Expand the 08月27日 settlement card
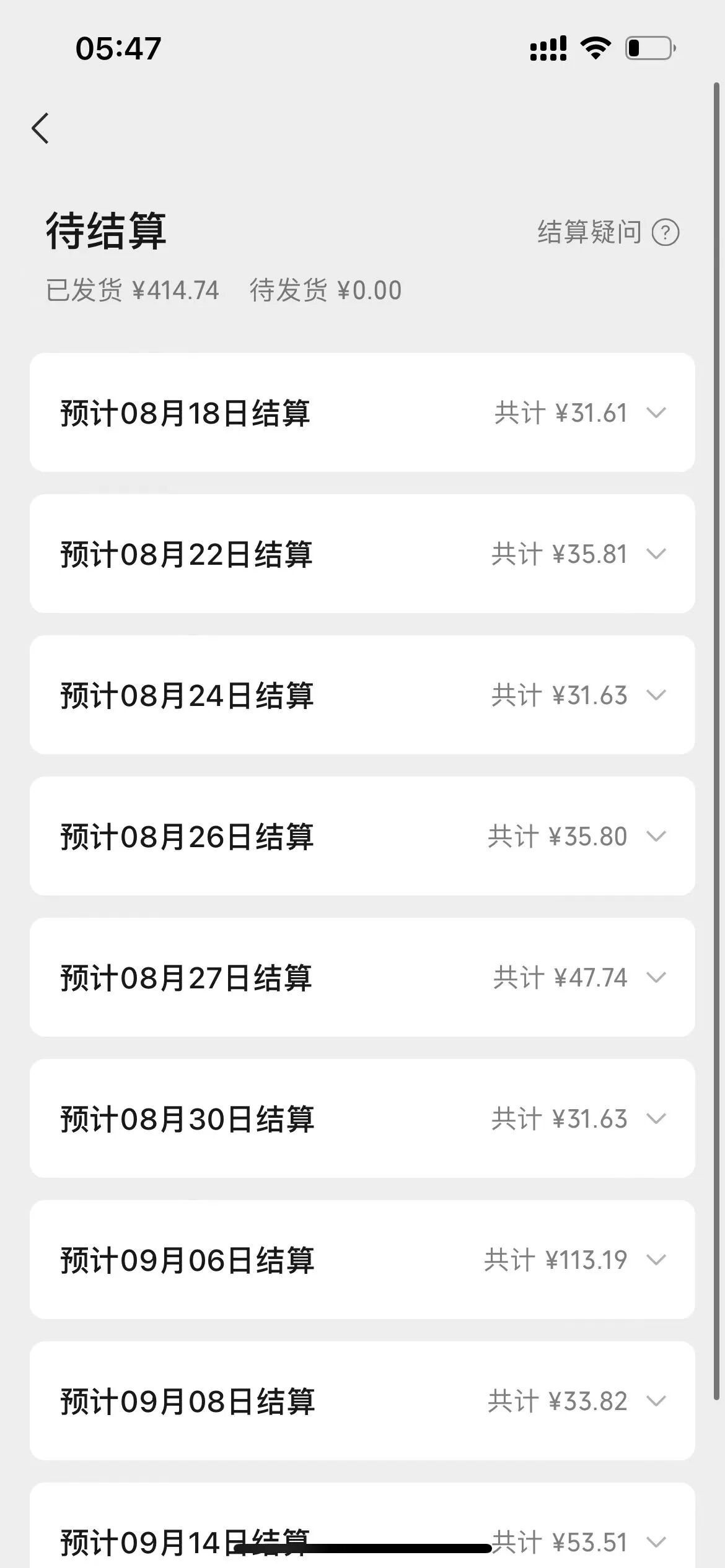725x1568 pixels. (x=656, y=977)
